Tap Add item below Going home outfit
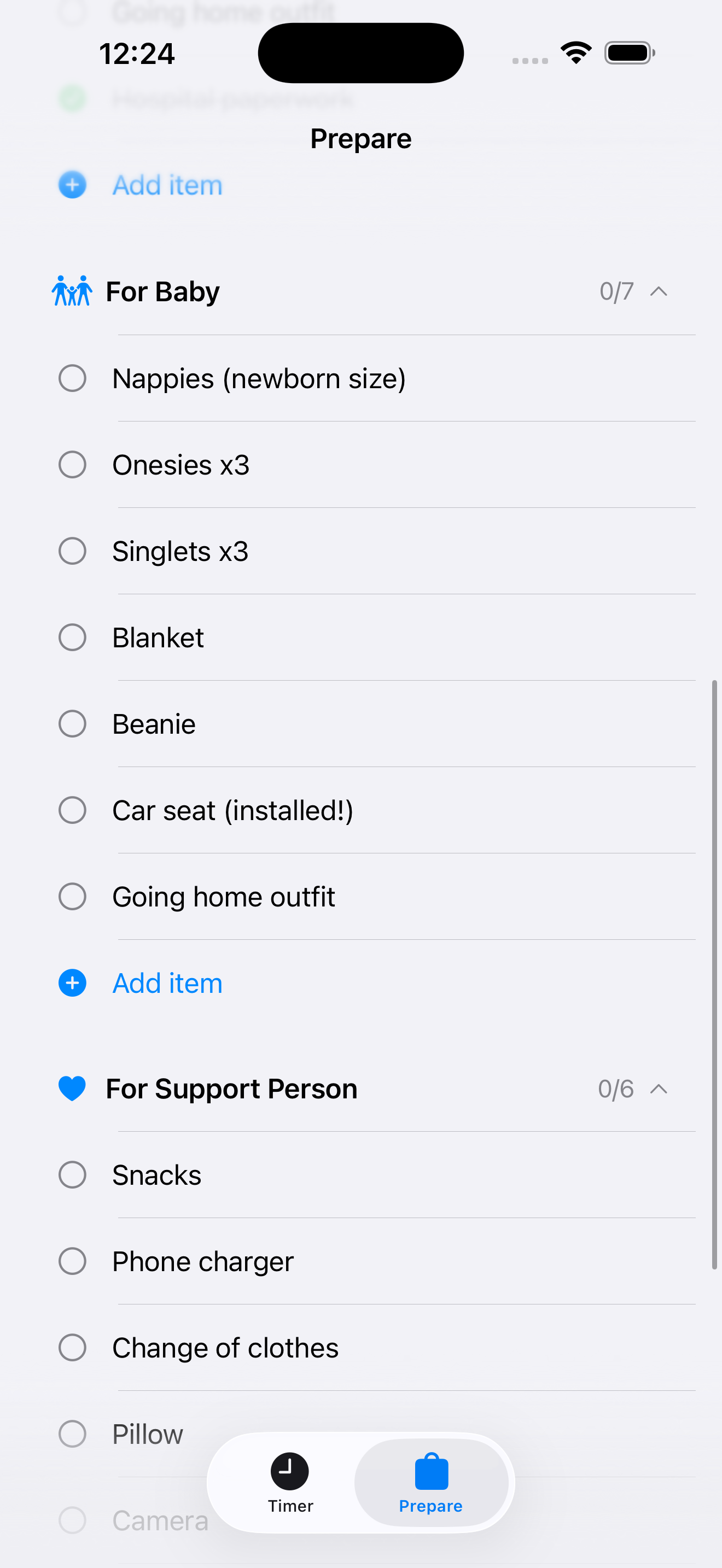Image resolution: width=722 pixels, height=1568 pixels. tap(167, 982)
